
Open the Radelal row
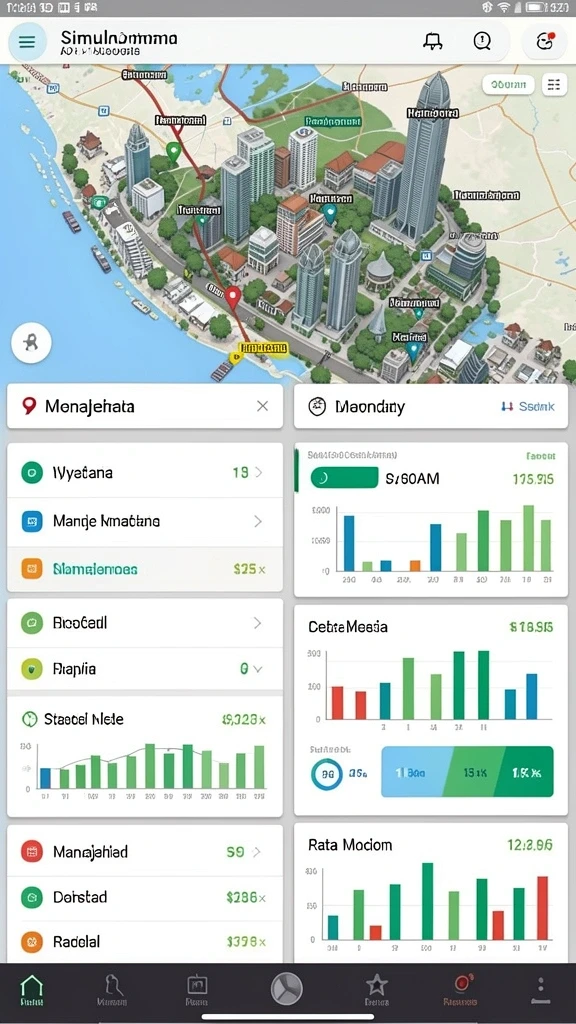(x=145, y=942)
